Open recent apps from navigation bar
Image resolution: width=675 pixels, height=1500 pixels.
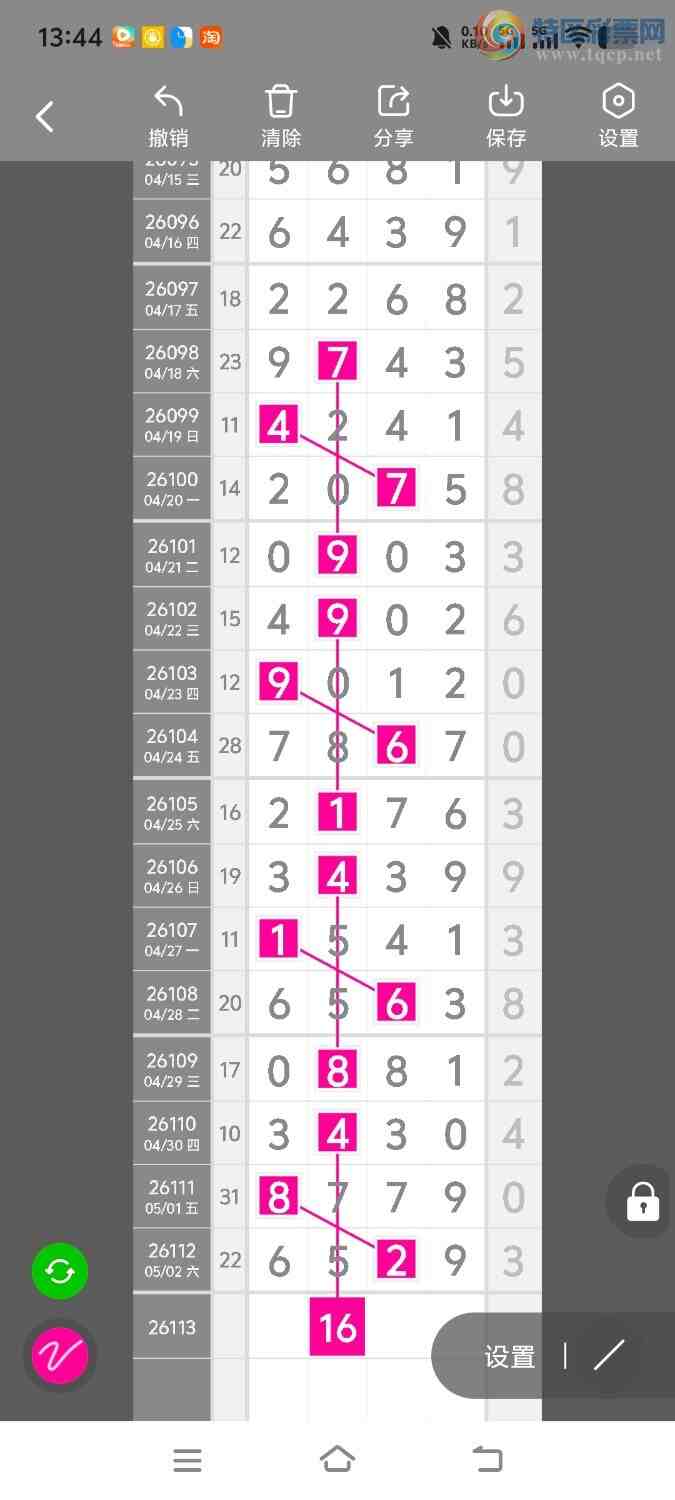click(x=187, y=1460)
